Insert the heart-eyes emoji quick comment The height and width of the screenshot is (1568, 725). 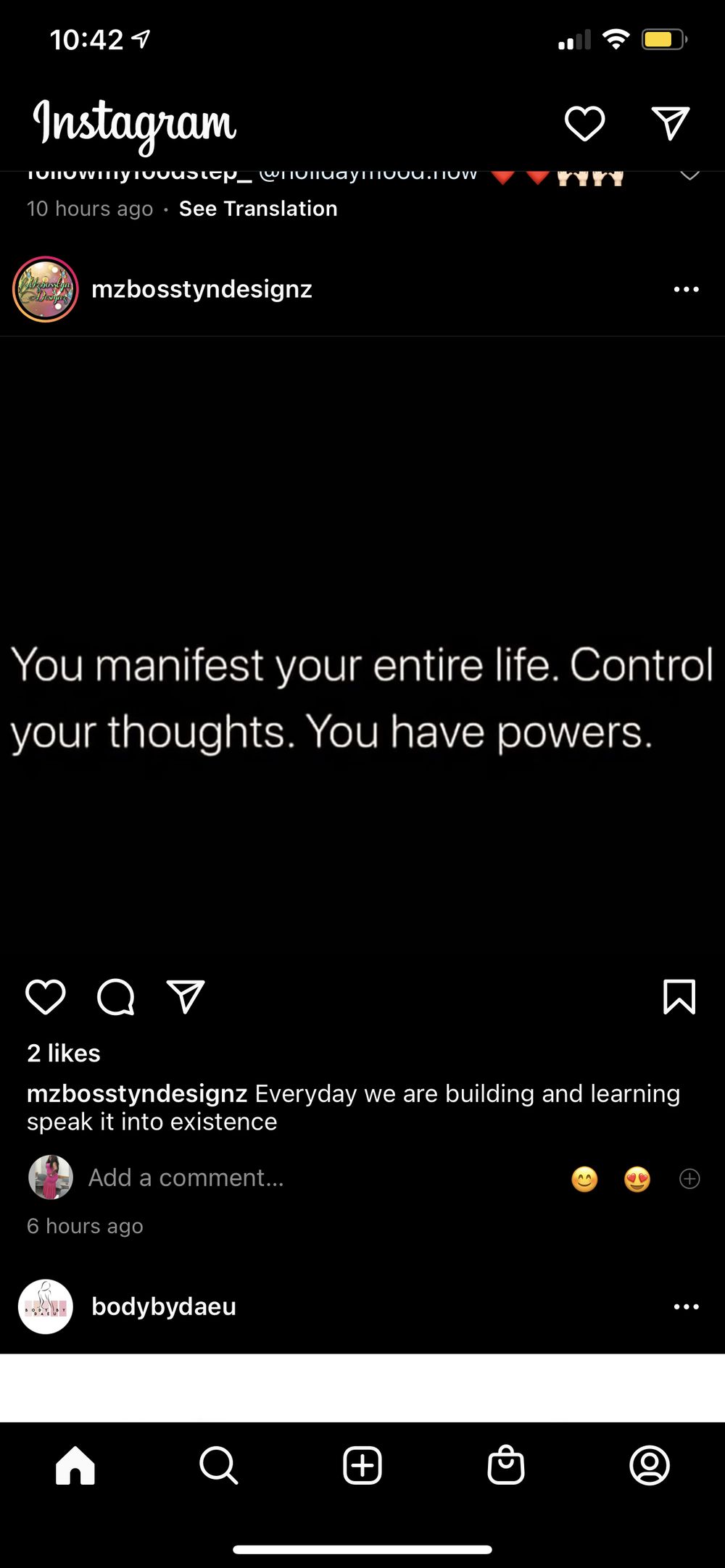[637, 1179]
